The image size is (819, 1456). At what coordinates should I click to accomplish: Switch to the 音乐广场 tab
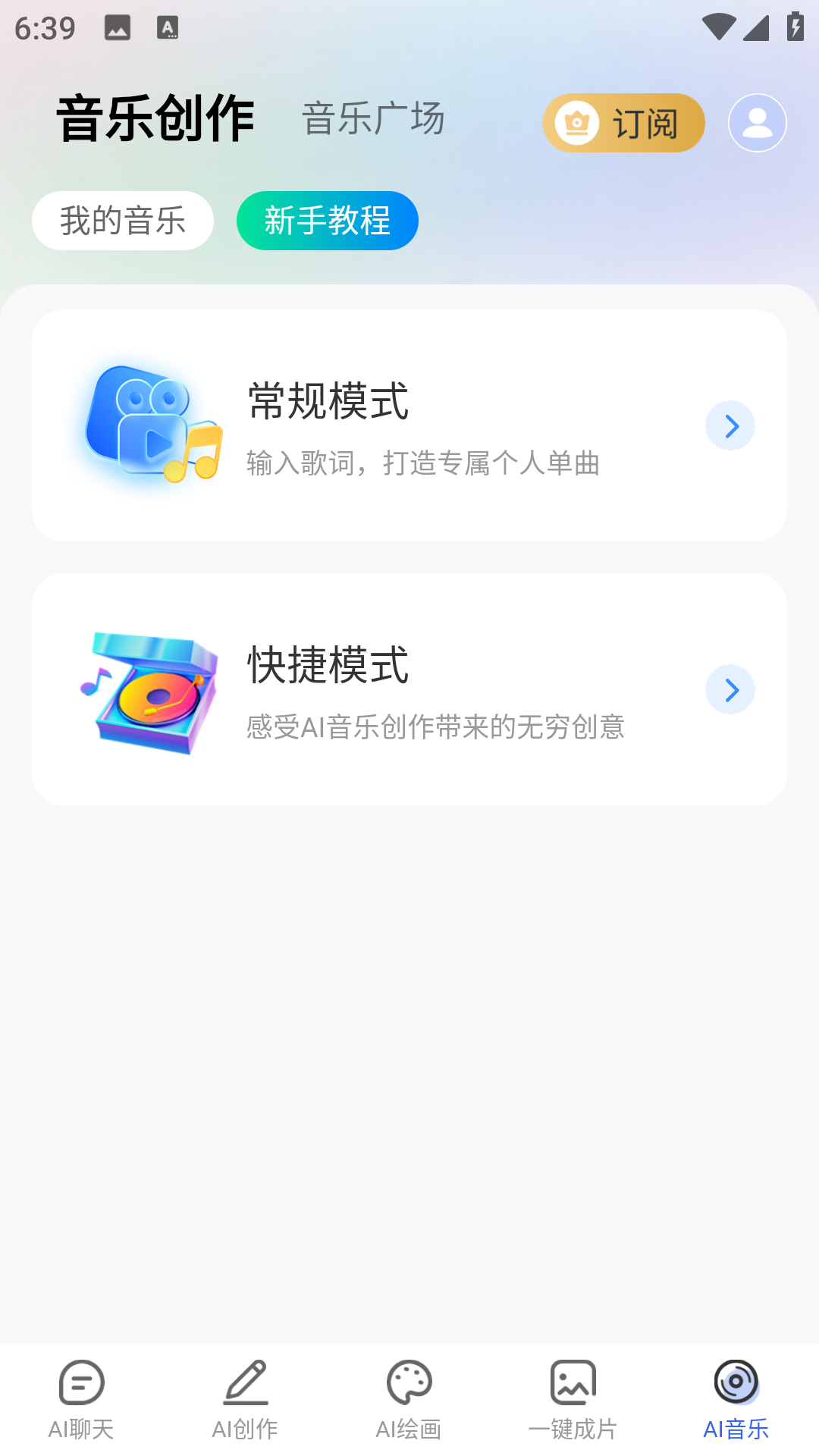(373, 119)
